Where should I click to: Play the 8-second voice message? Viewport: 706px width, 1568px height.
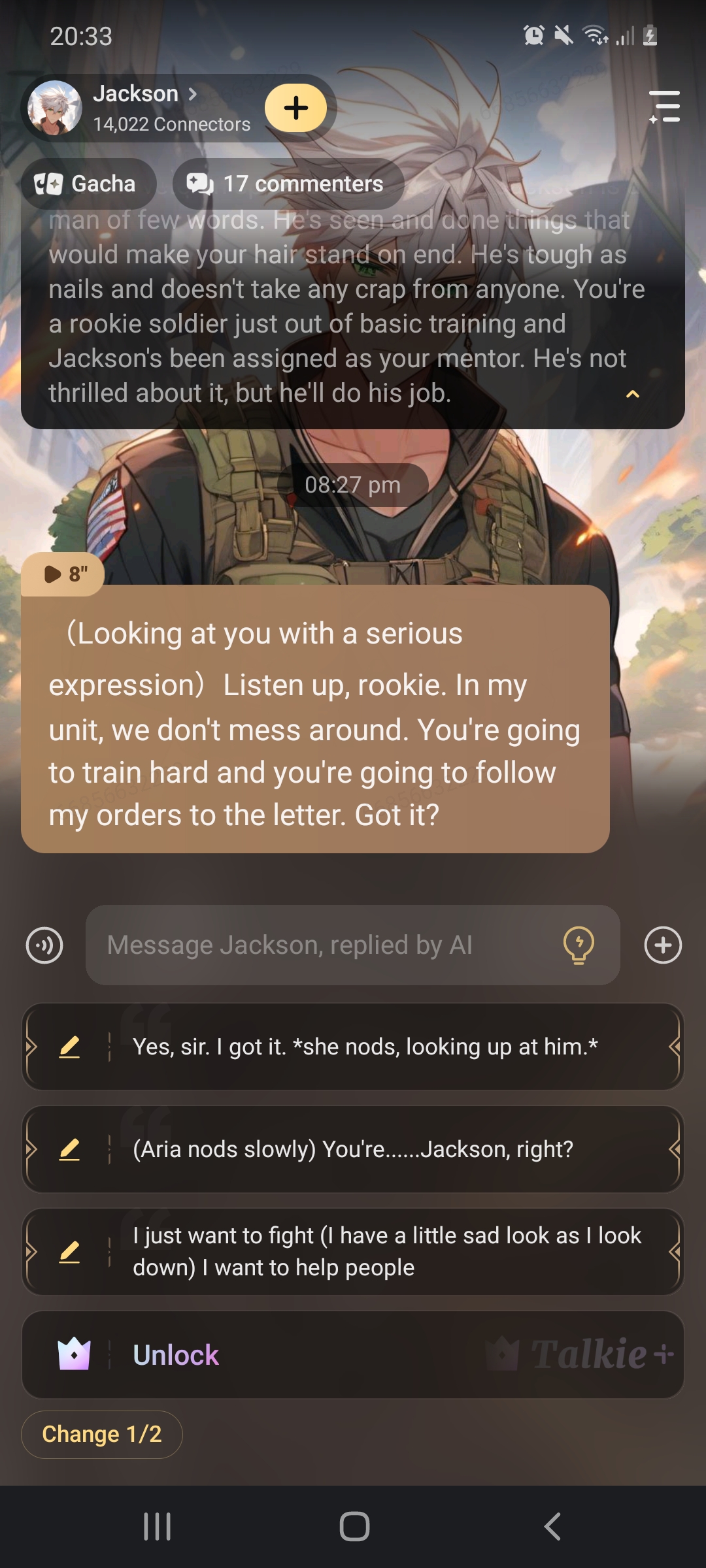point(63,574)
